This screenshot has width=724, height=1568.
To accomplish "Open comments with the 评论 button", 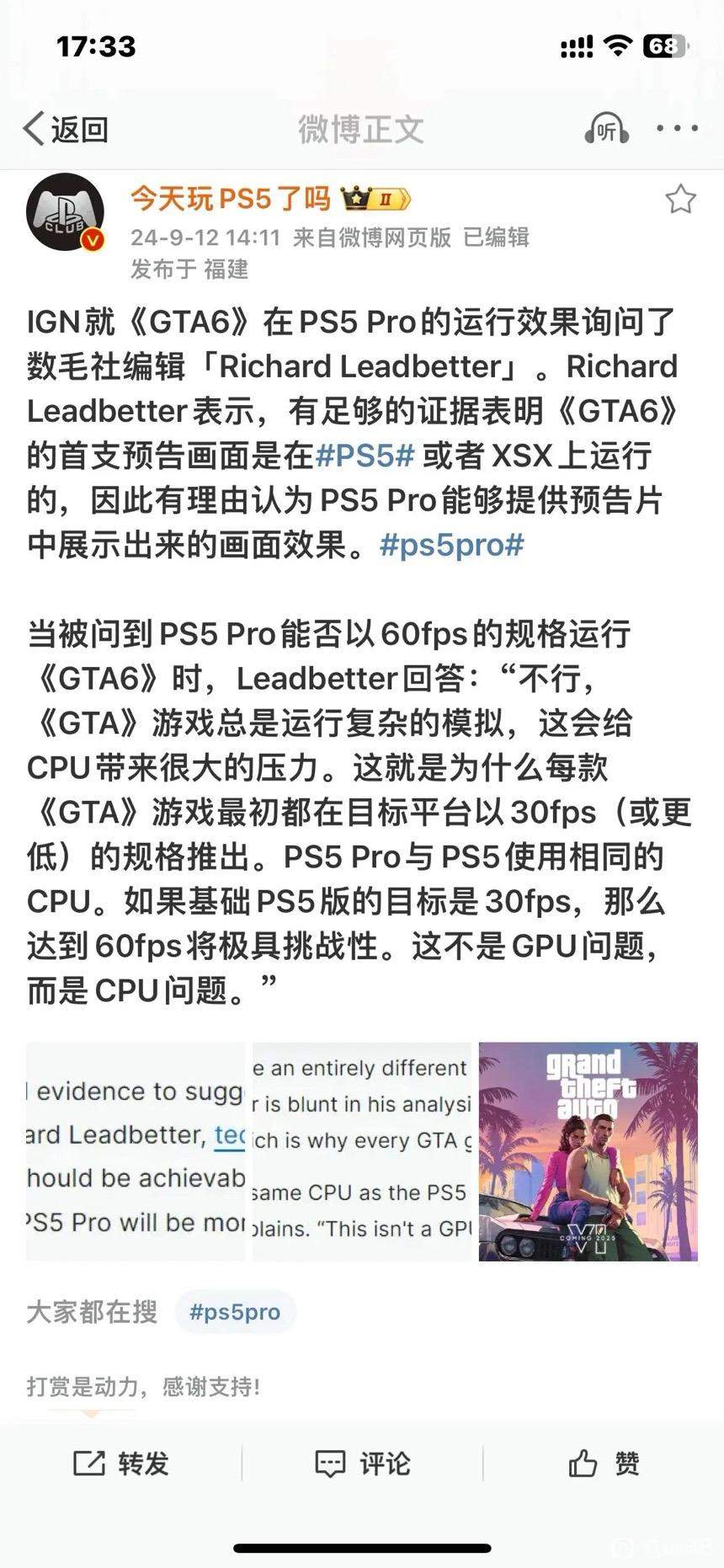I will [x=362, y=1464].
